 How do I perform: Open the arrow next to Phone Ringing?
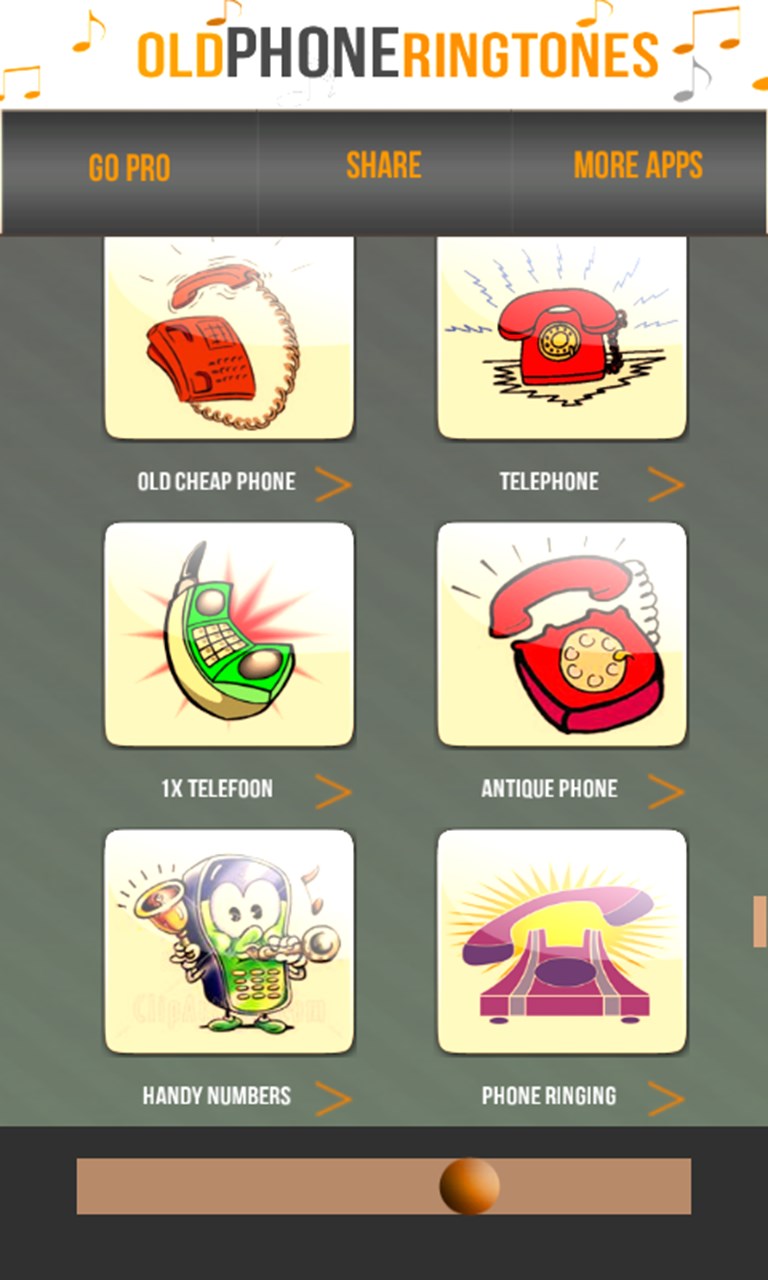(x=666, y=1098)
